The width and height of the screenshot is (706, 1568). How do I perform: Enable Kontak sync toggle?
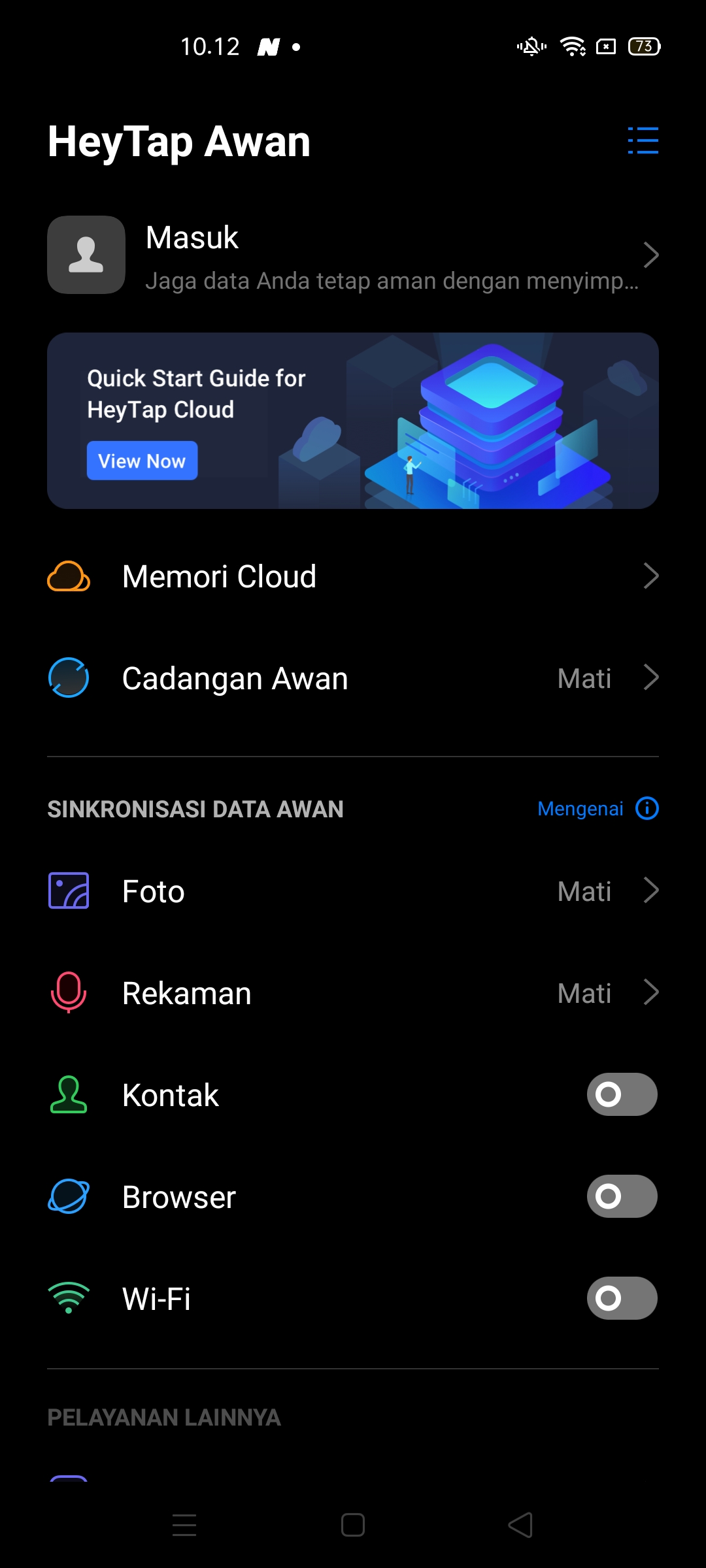[x=622, y=1094]
